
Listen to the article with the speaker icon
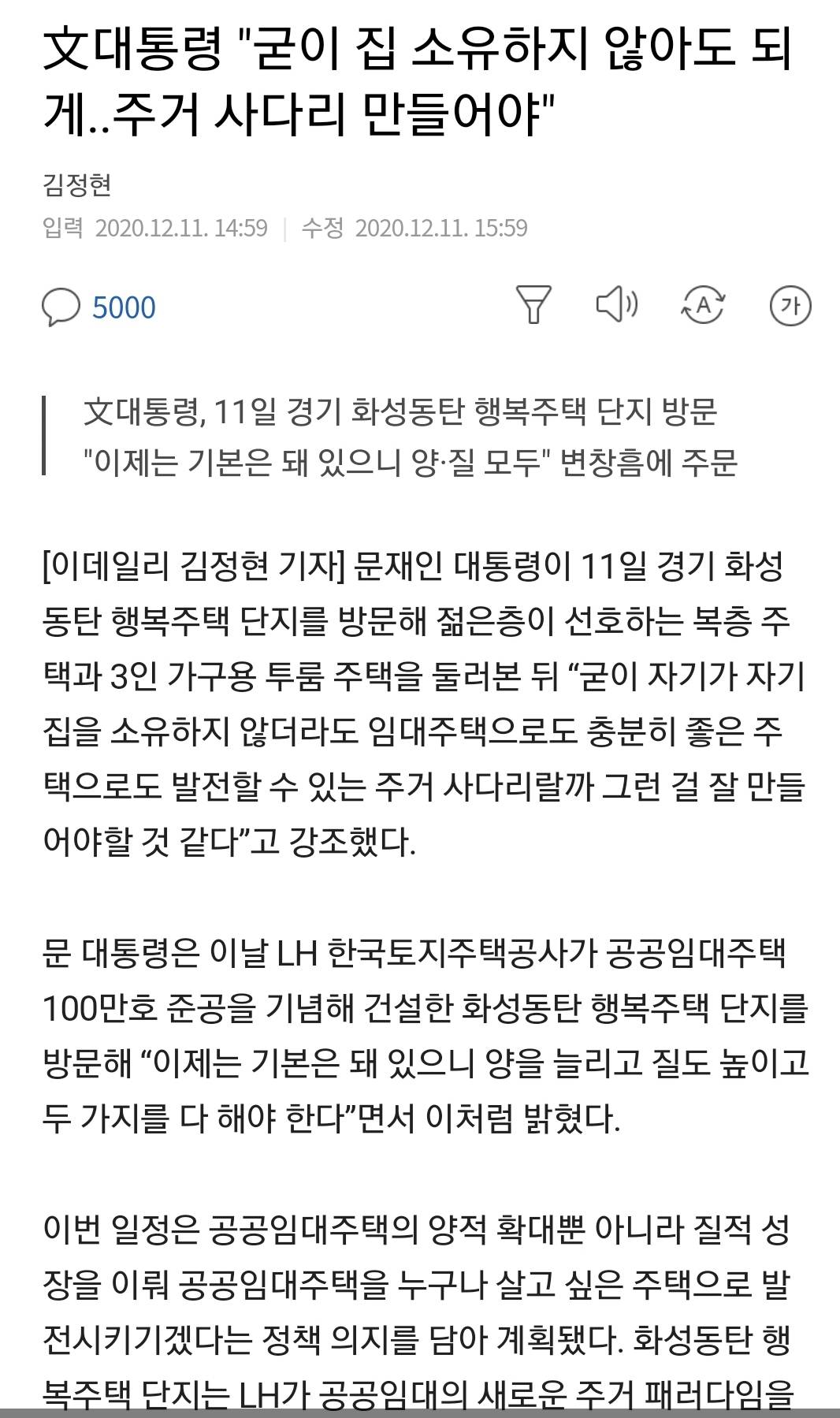[617, 304]
